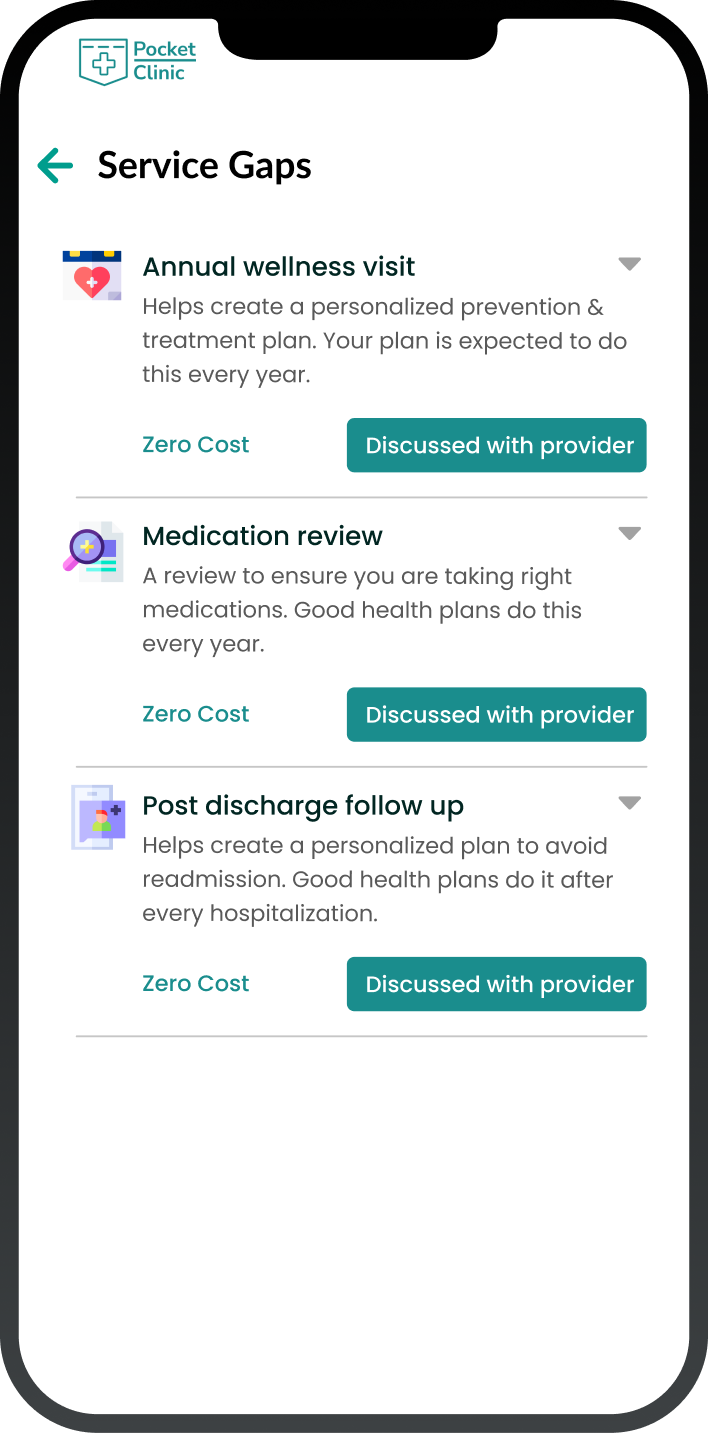The height and width of the screenshot is (1433, 708).
Task: Go back from Service Gaps
Action: coord(56,165)
